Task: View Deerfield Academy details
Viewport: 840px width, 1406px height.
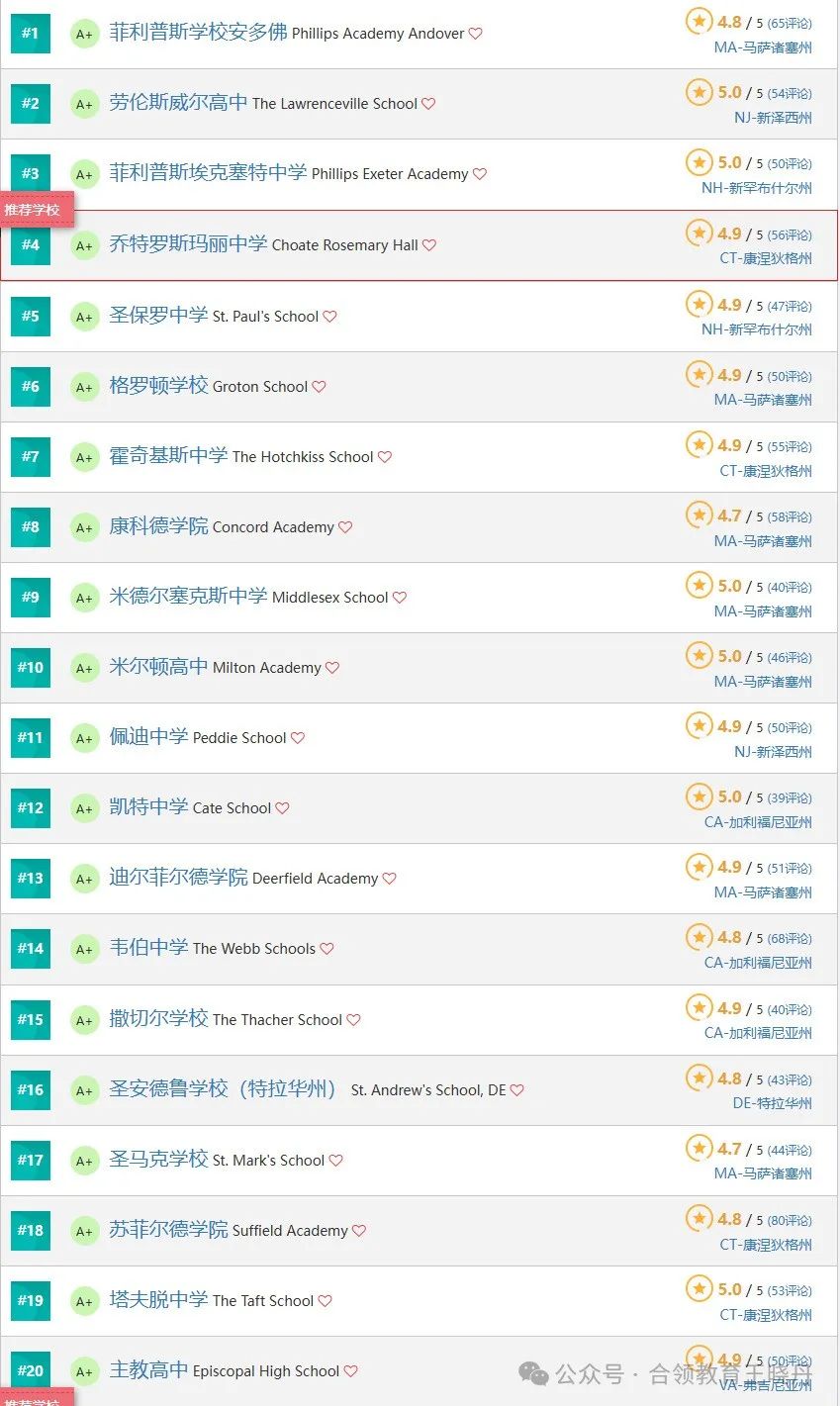Action: coord(243,878)
